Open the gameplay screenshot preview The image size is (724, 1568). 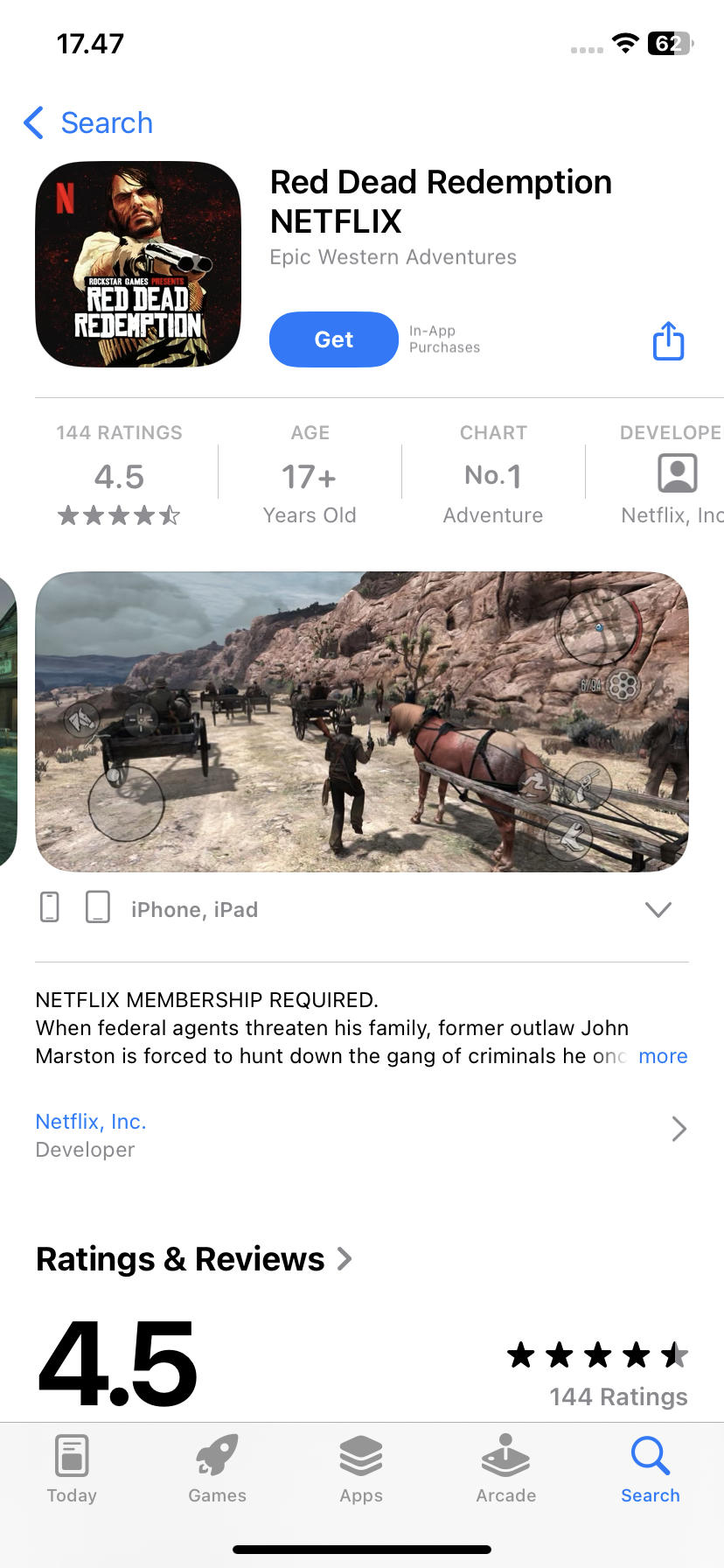[362, 722]
